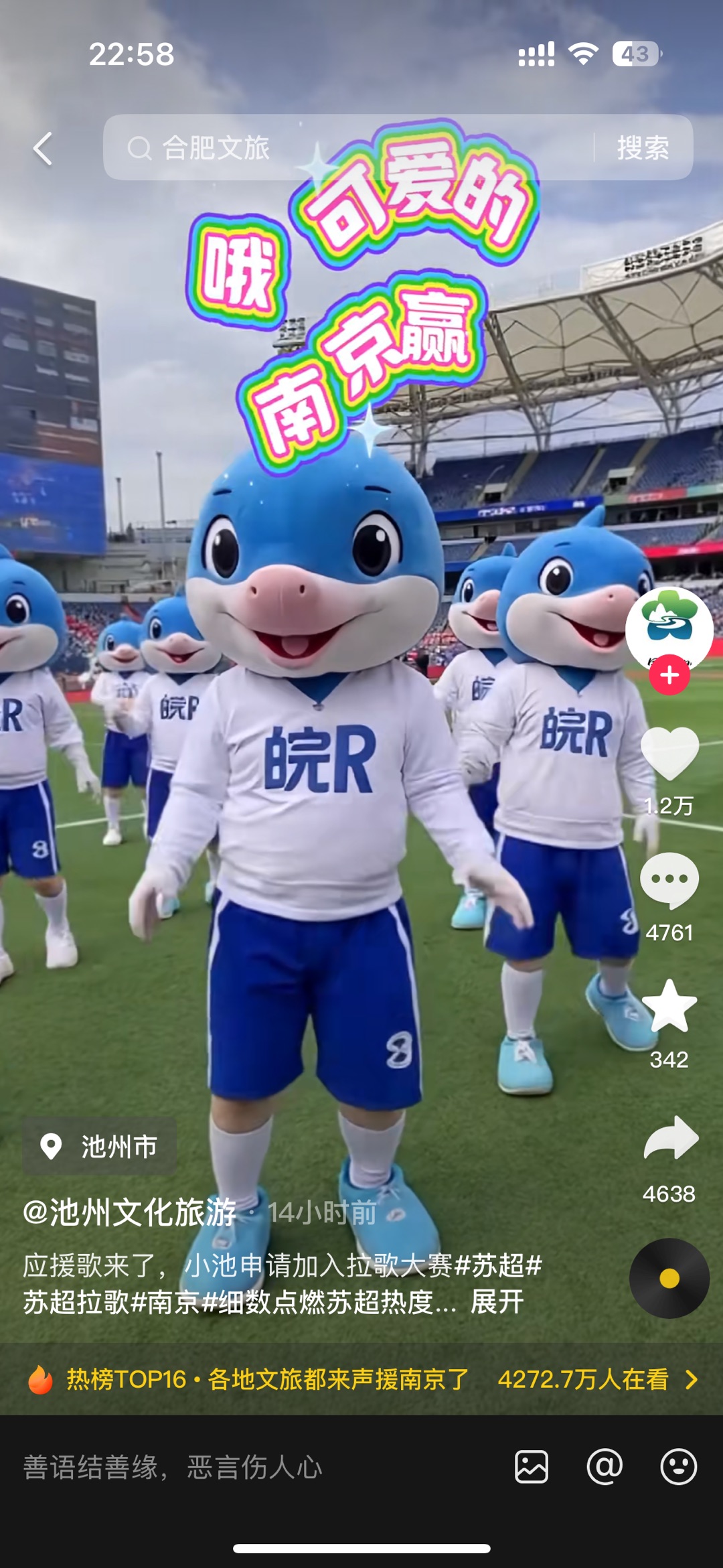Go back using the back arrow
Screen dimensions: 723x1568
pos(43,148)
